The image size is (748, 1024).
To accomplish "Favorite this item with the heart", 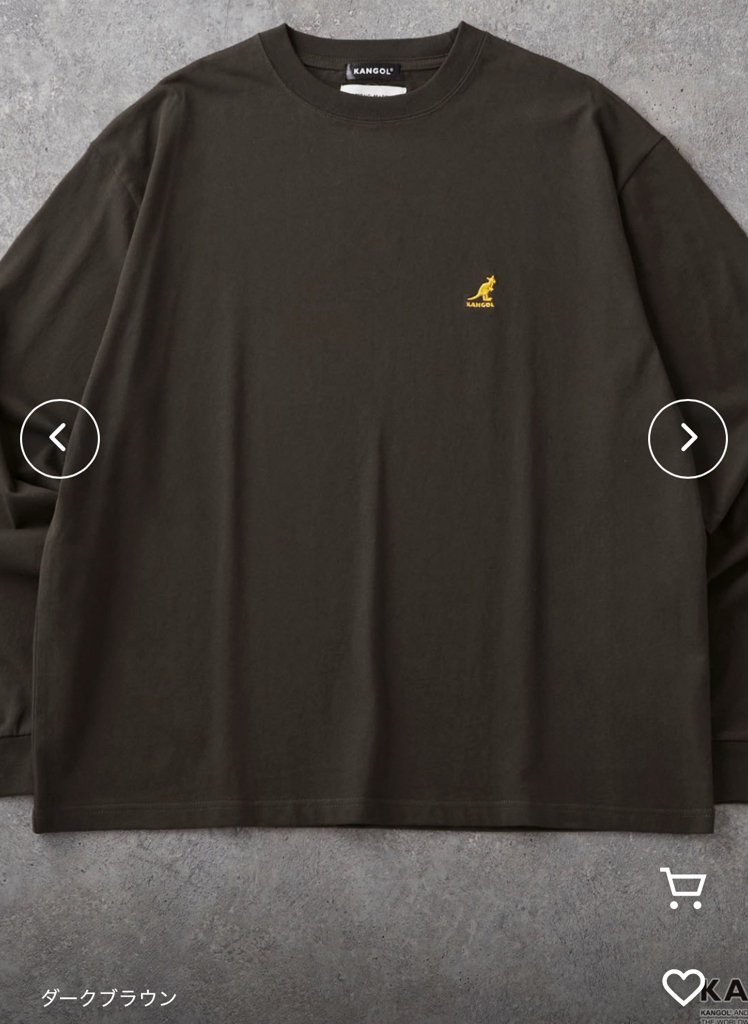I will (x=683, y=986).
